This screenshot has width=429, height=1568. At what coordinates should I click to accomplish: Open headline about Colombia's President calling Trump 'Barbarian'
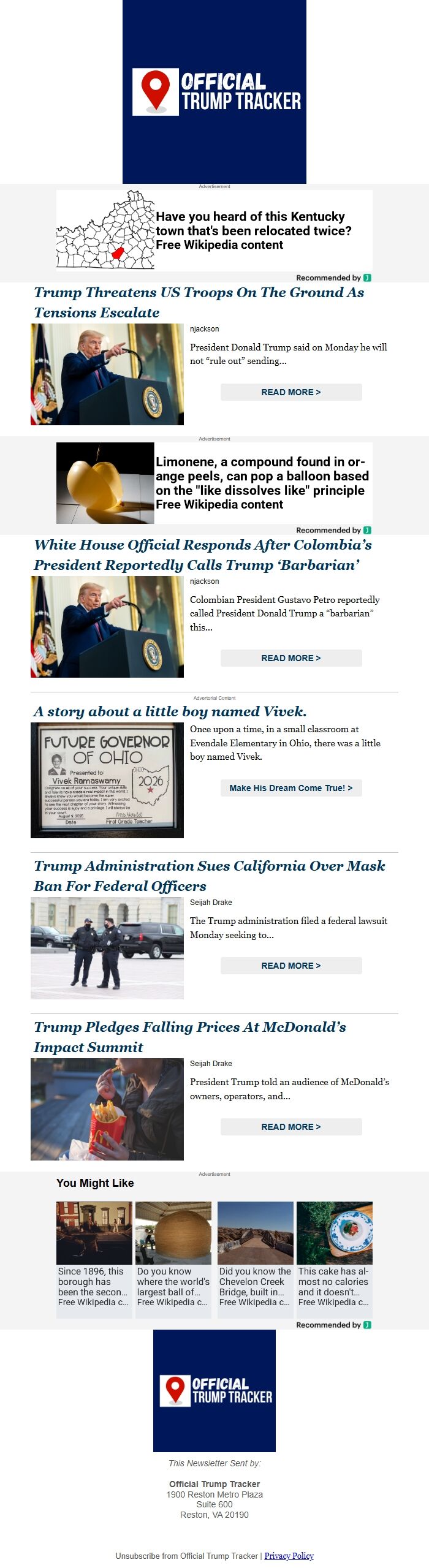click(x=202, y=555)
